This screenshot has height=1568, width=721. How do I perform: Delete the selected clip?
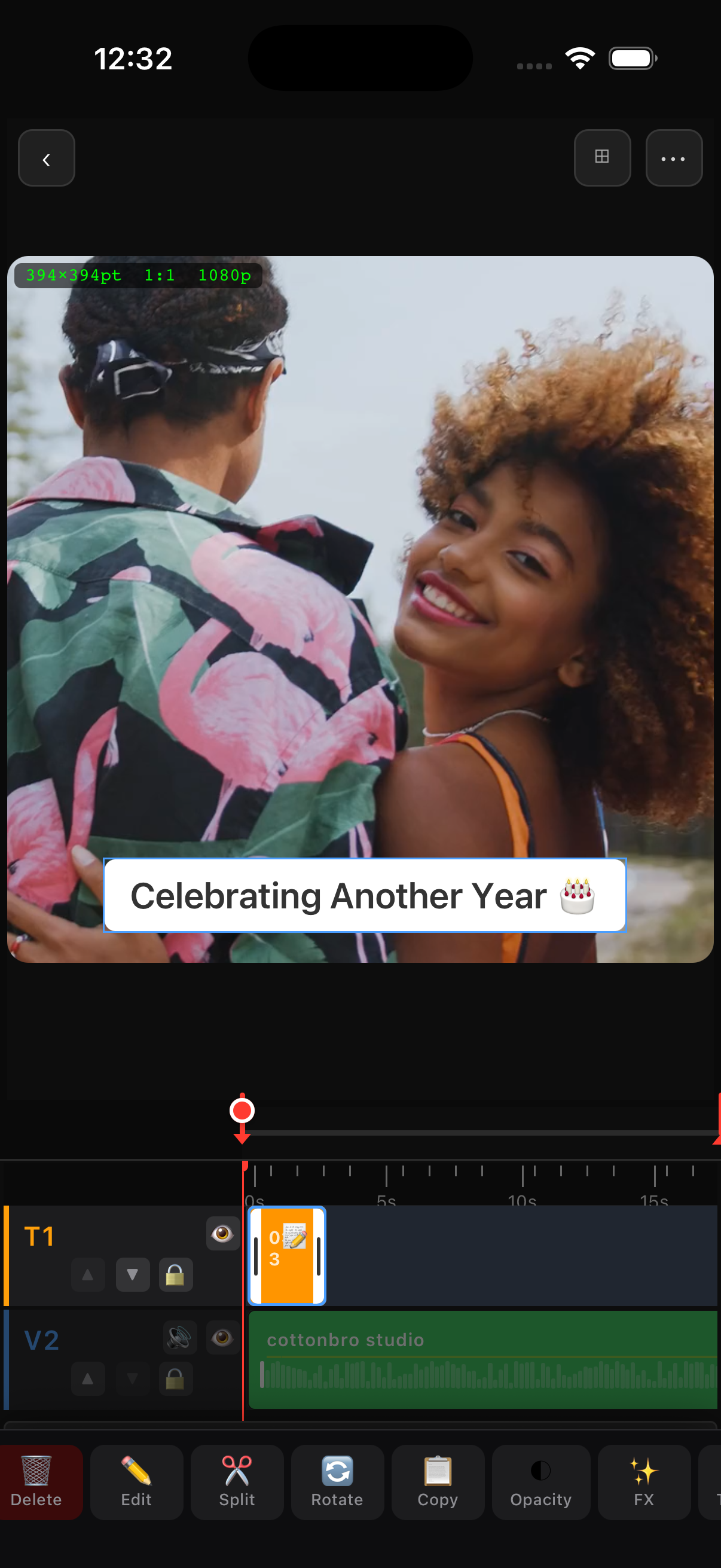36,1481
